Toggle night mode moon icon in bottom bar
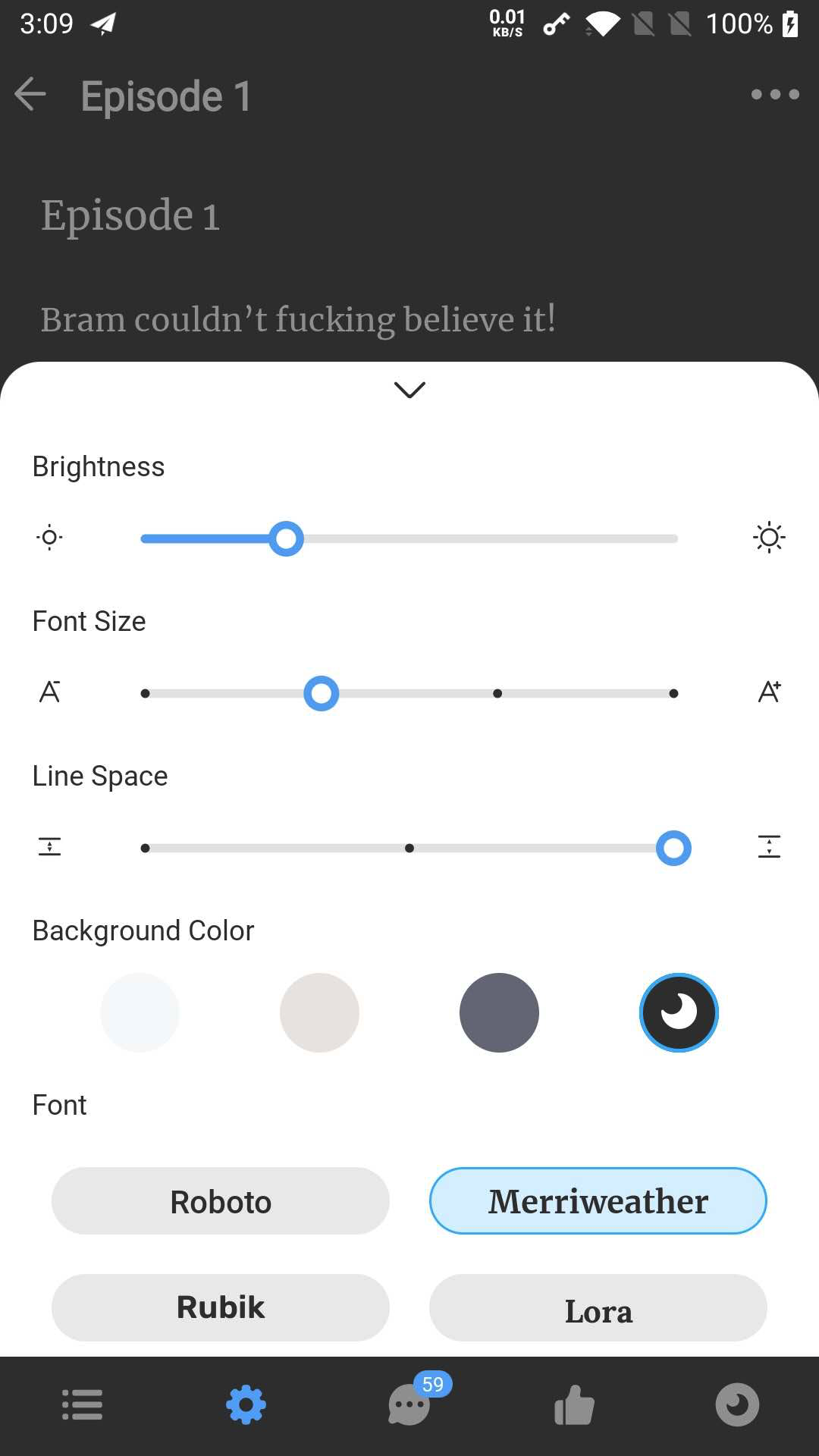819x1456 pixels. pyautogui.click(x=737, y=1405)
